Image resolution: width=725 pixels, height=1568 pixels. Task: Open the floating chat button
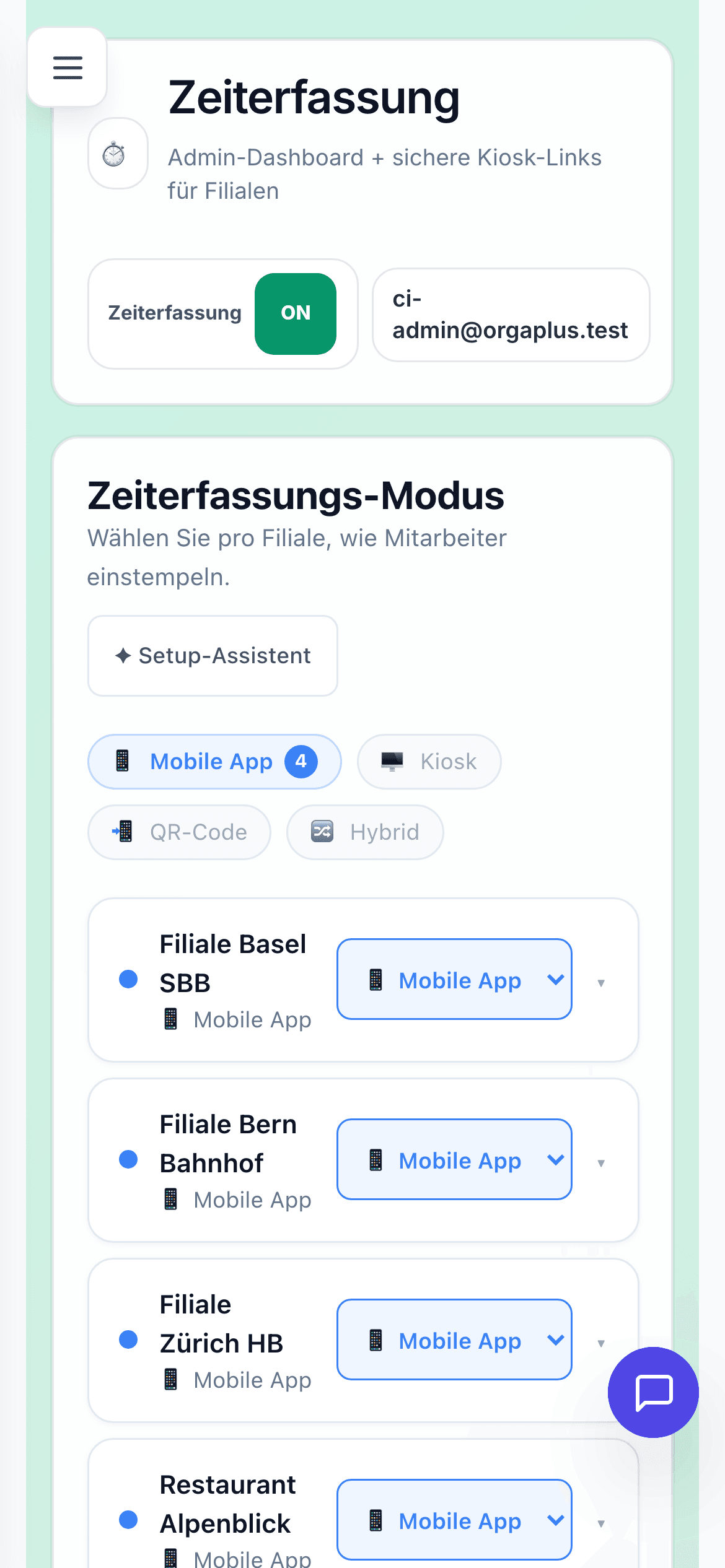653,1392
